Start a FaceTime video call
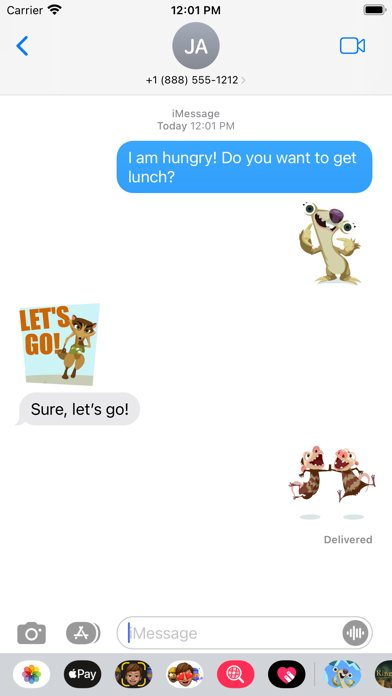Viewport: 392px width, 696px height. [x=352, y=46]
